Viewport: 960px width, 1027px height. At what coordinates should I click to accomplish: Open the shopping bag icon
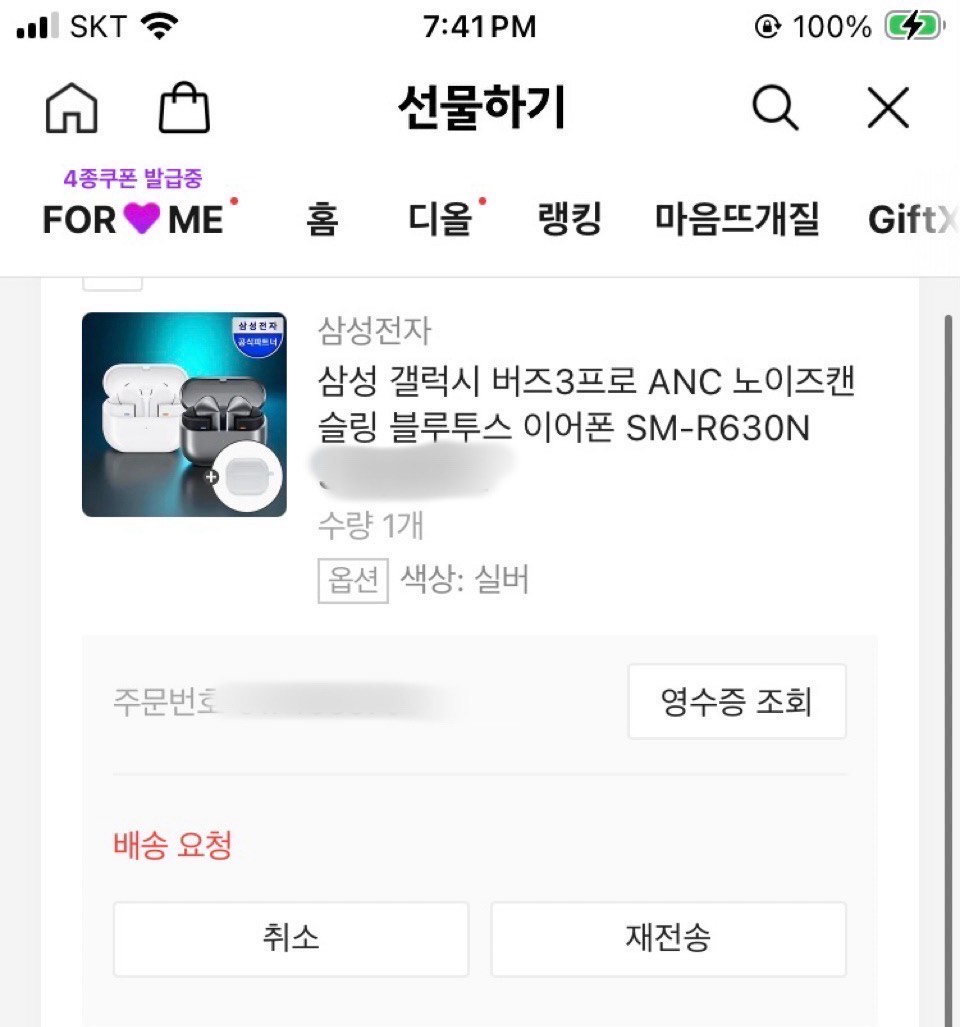(x=185, y=107)
